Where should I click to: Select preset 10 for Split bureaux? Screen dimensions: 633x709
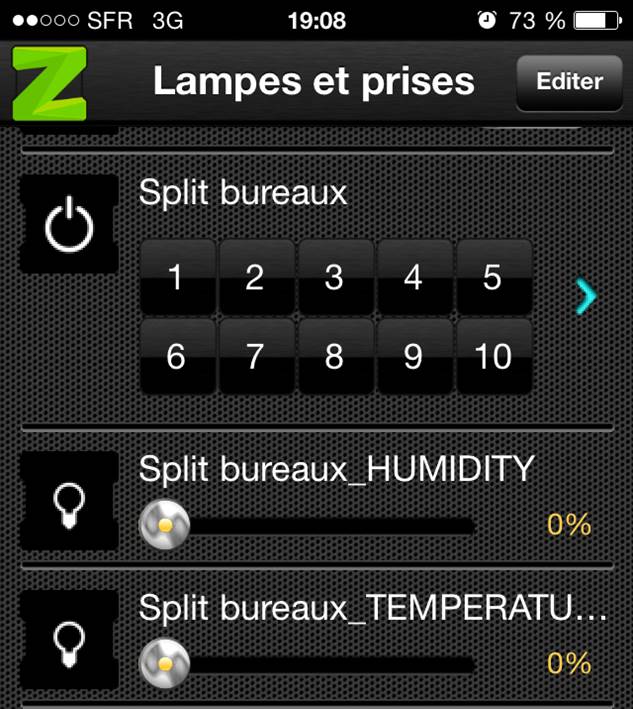[x=492, y=356]
